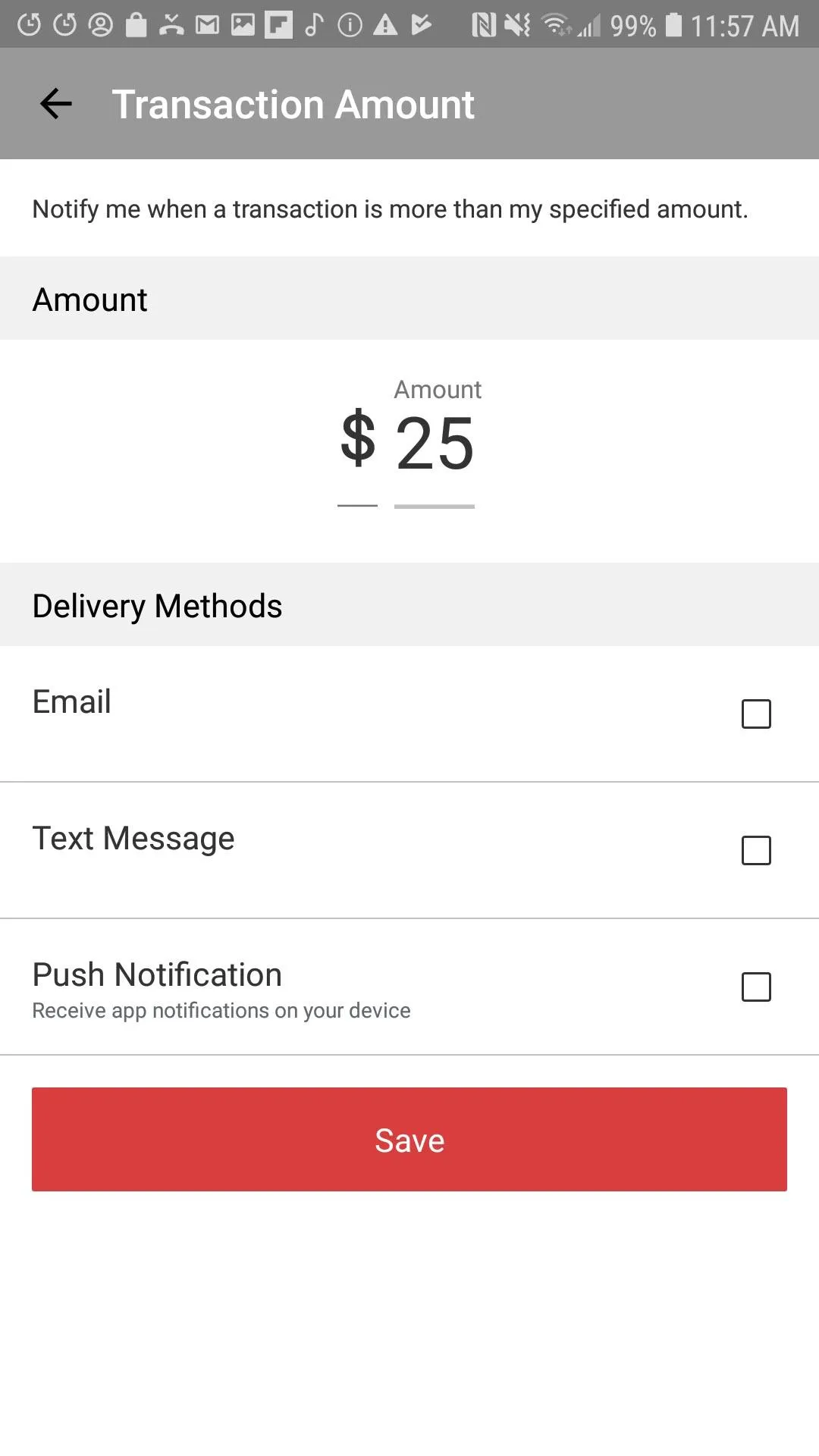The height and width of the screenshot is (1456, 819).
Task: Tap the Flipboard notification icon
Action: click(280, 25)
